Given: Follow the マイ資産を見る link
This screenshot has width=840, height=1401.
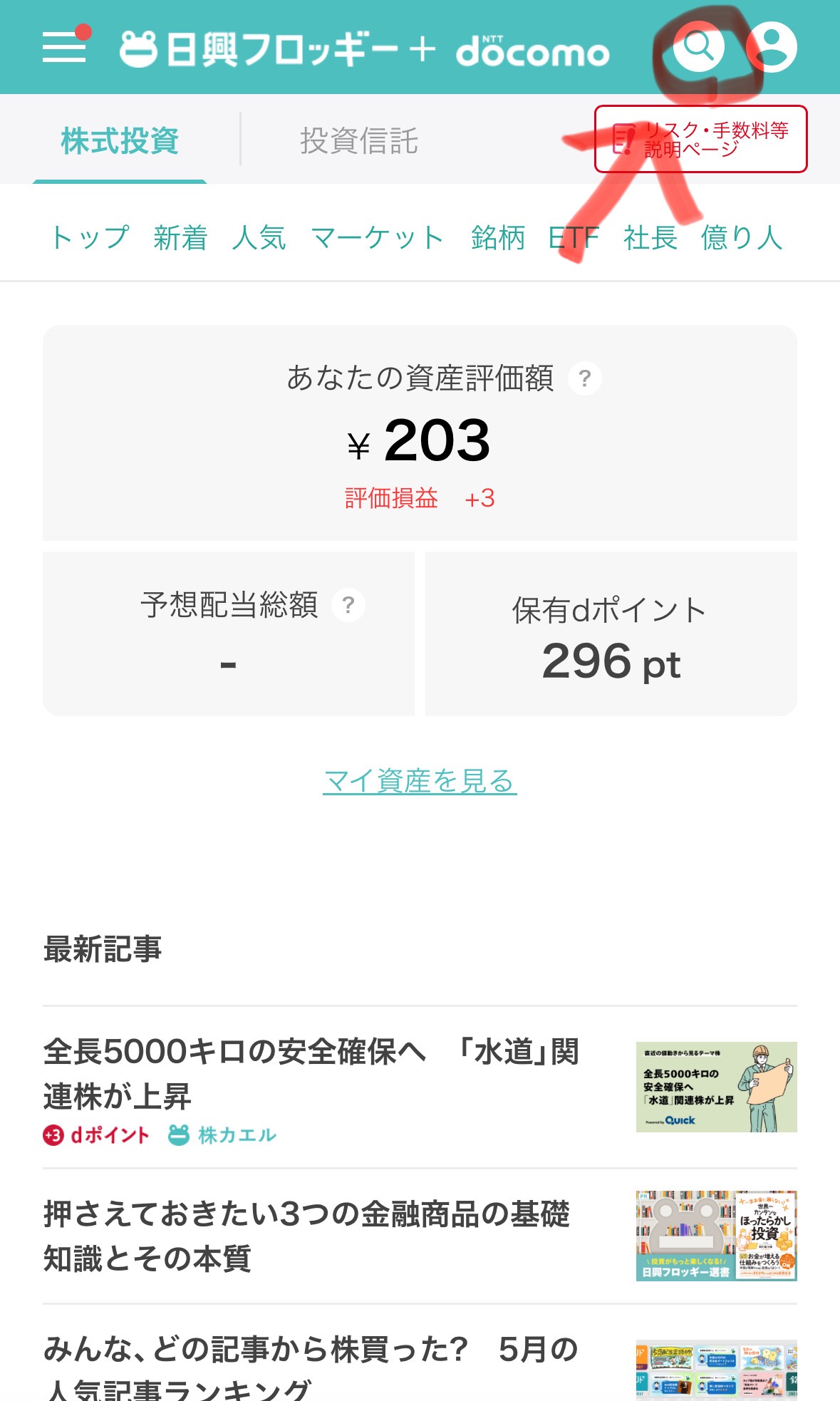Looking at the screenshot, I should tap(420, 781).
